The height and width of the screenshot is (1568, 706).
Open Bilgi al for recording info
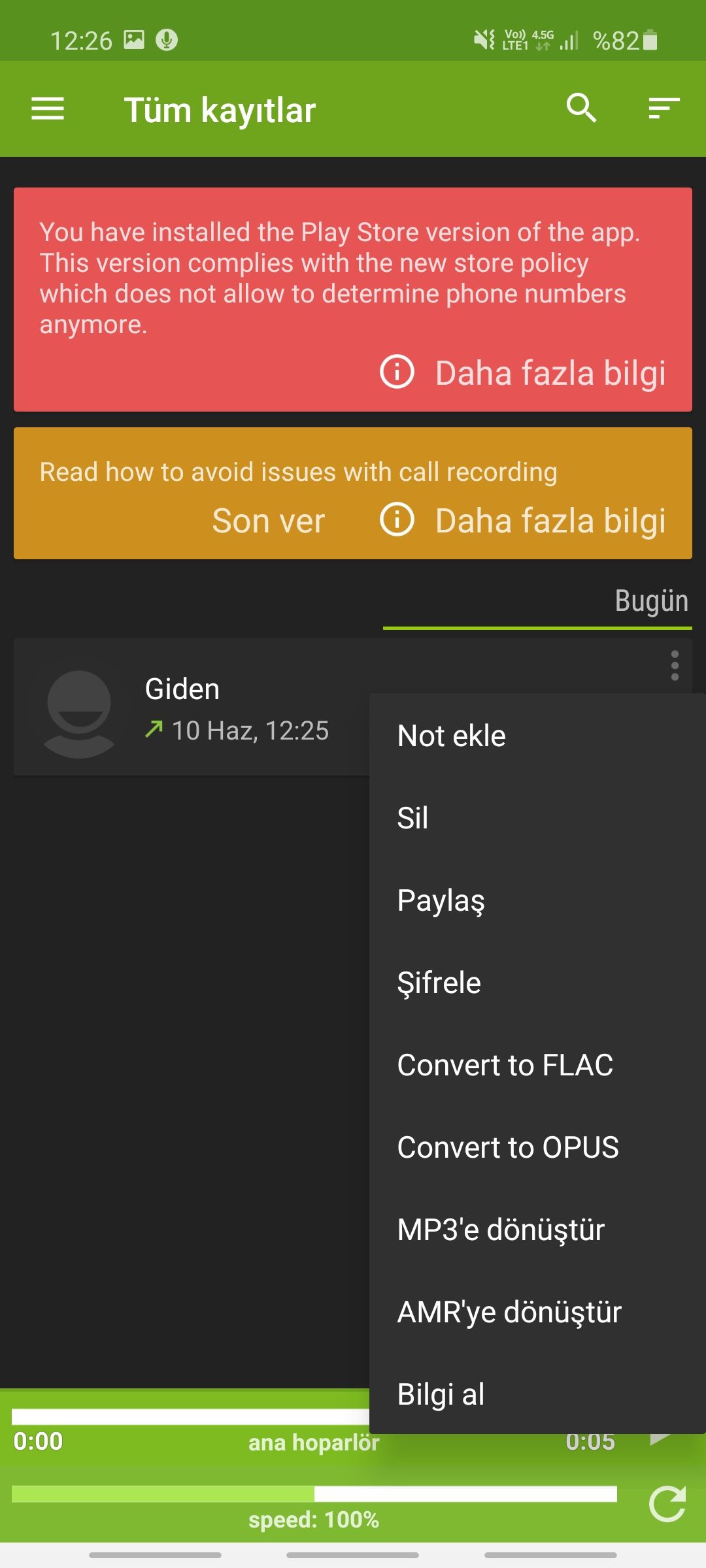tap(441, 1395)
